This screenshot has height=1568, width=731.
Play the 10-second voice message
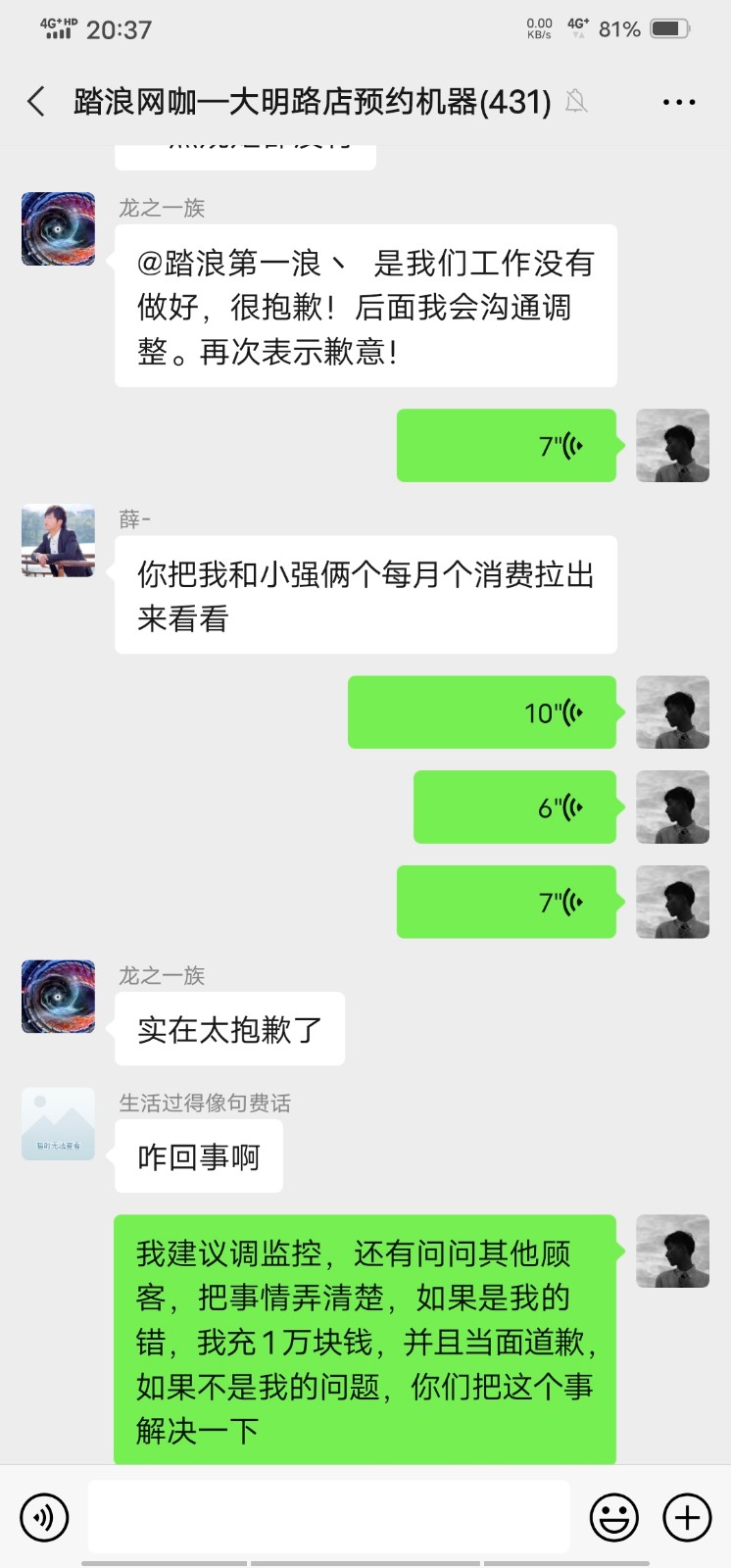pyautogui.click(x=482, y=712)
